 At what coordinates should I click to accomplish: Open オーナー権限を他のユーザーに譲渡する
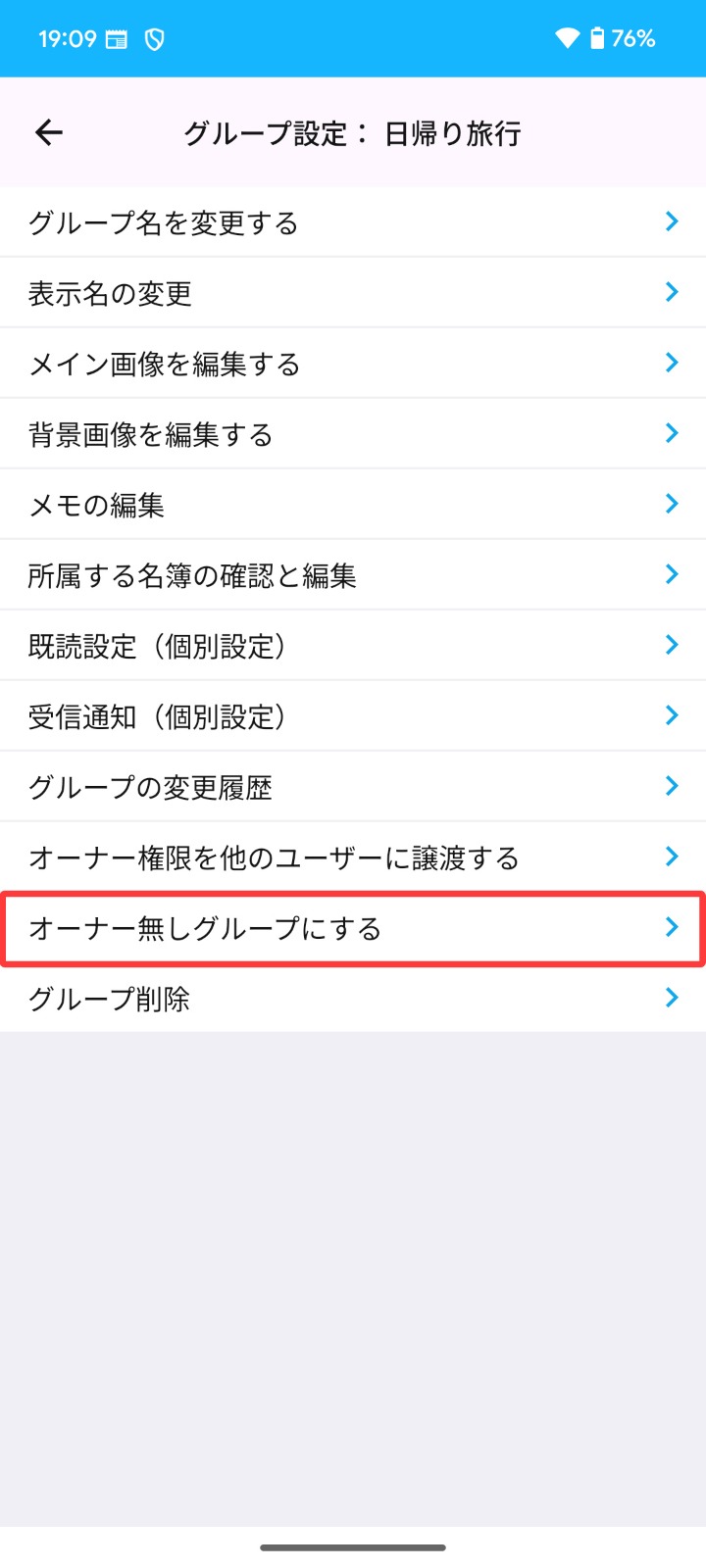[x=353, y=857]
